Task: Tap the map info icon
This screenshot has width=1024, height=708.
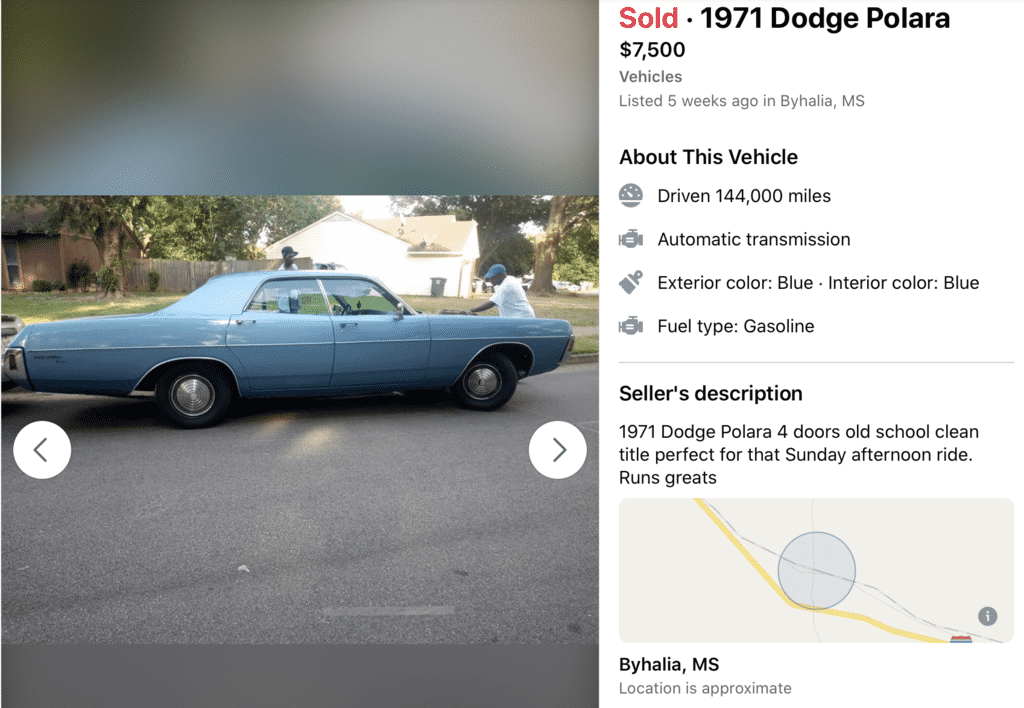Action: click(x=987, y=616)
